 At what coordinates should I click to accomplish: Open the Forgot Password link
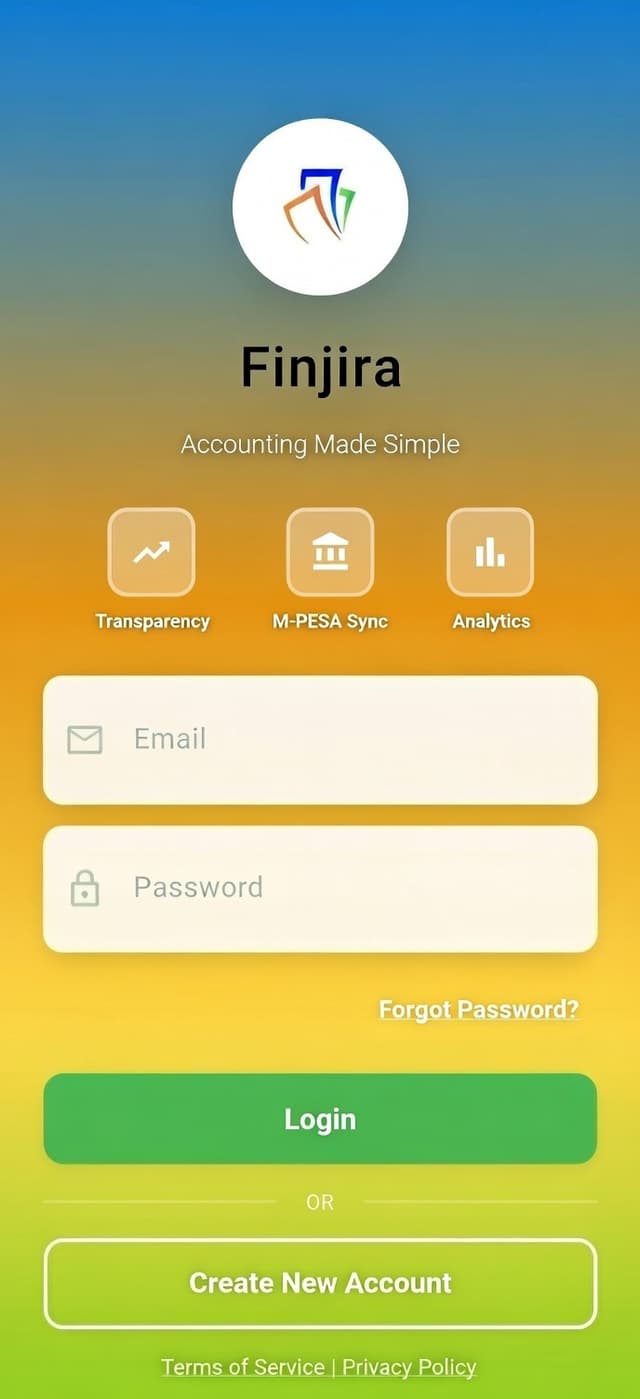click(478, 1009)
